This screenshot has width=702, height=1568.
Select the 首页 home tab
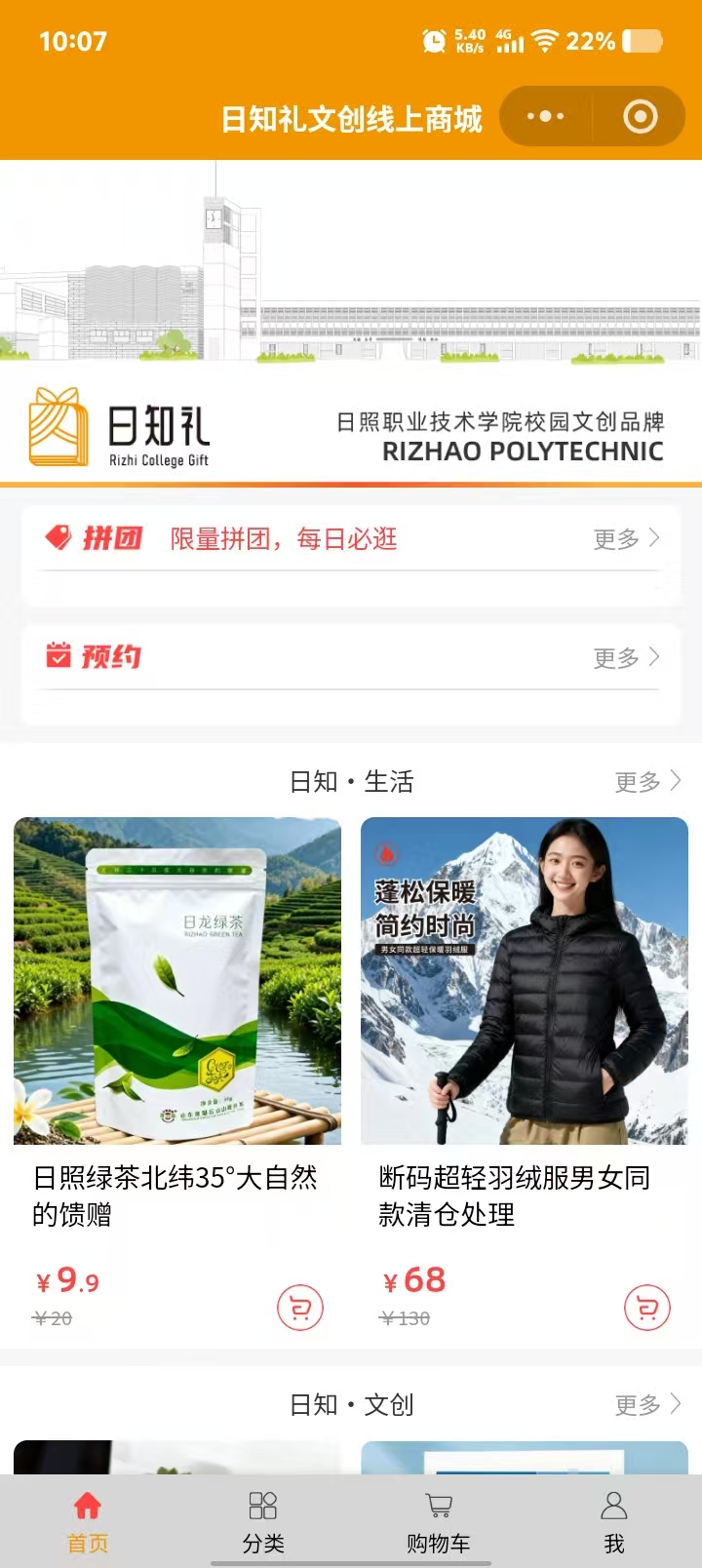[88, 1521]
